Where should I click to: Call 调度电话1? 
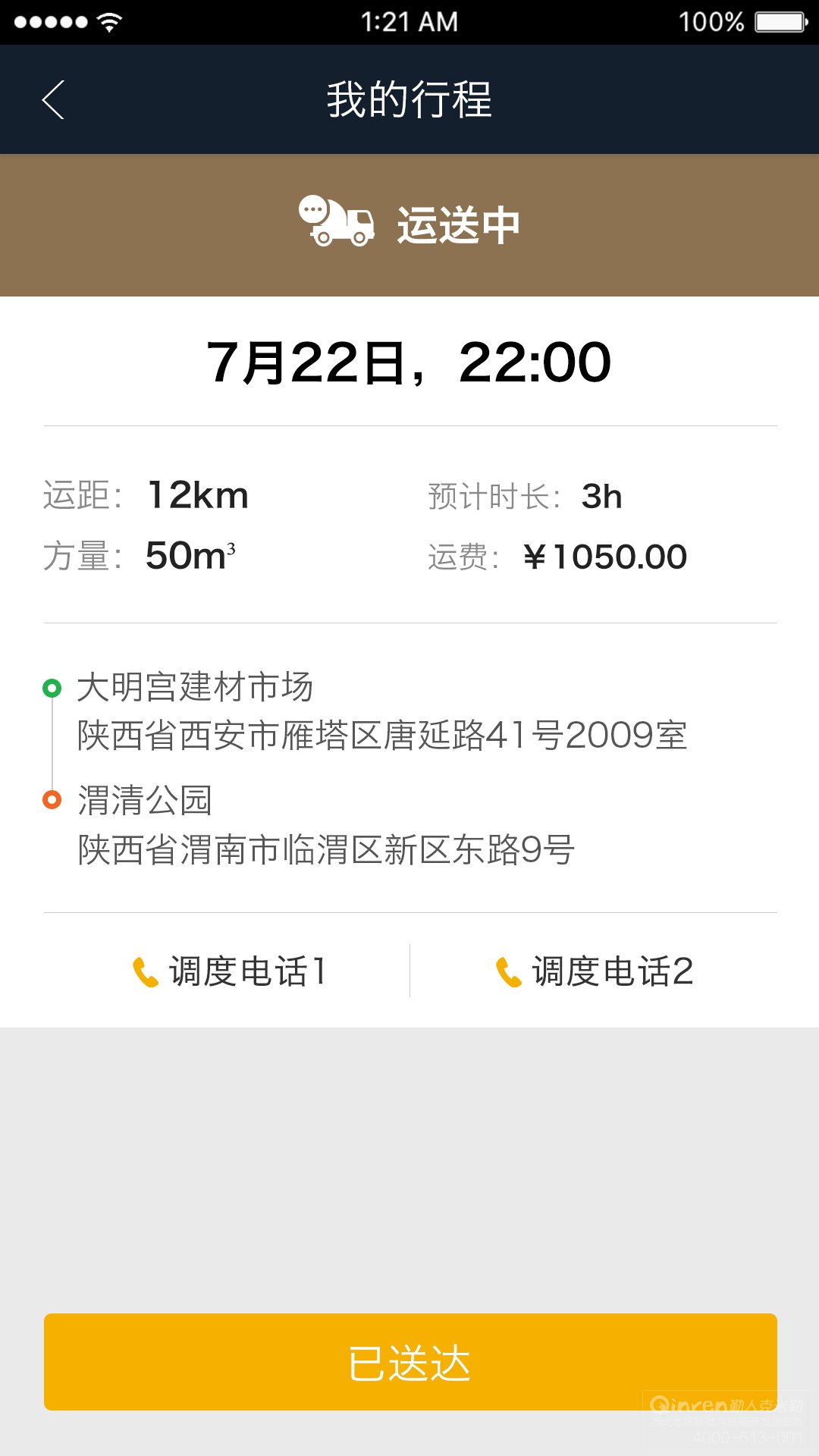pyautogui.click(x=229, y=971)
